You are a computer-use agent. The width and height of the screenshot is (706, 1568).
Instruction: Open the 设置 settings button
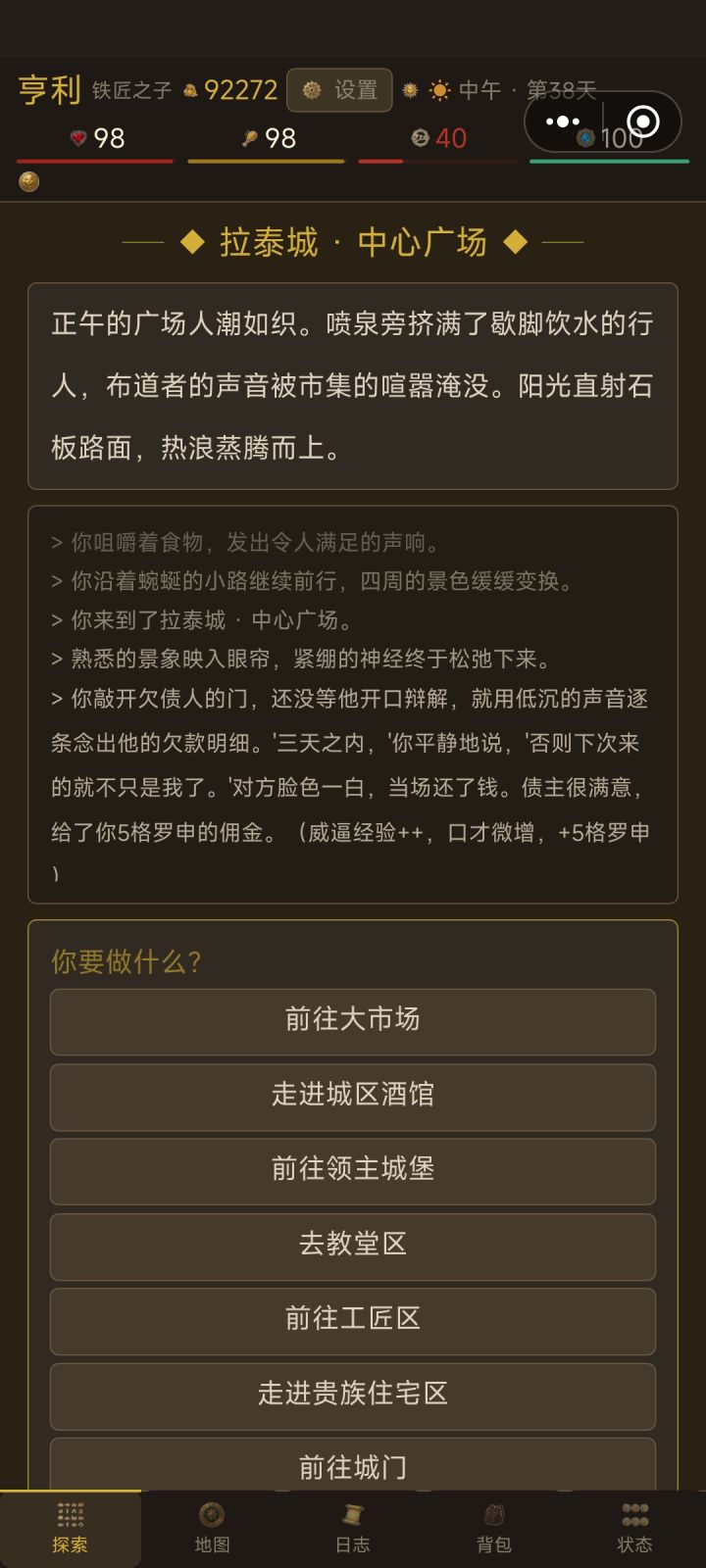[339, 90]
